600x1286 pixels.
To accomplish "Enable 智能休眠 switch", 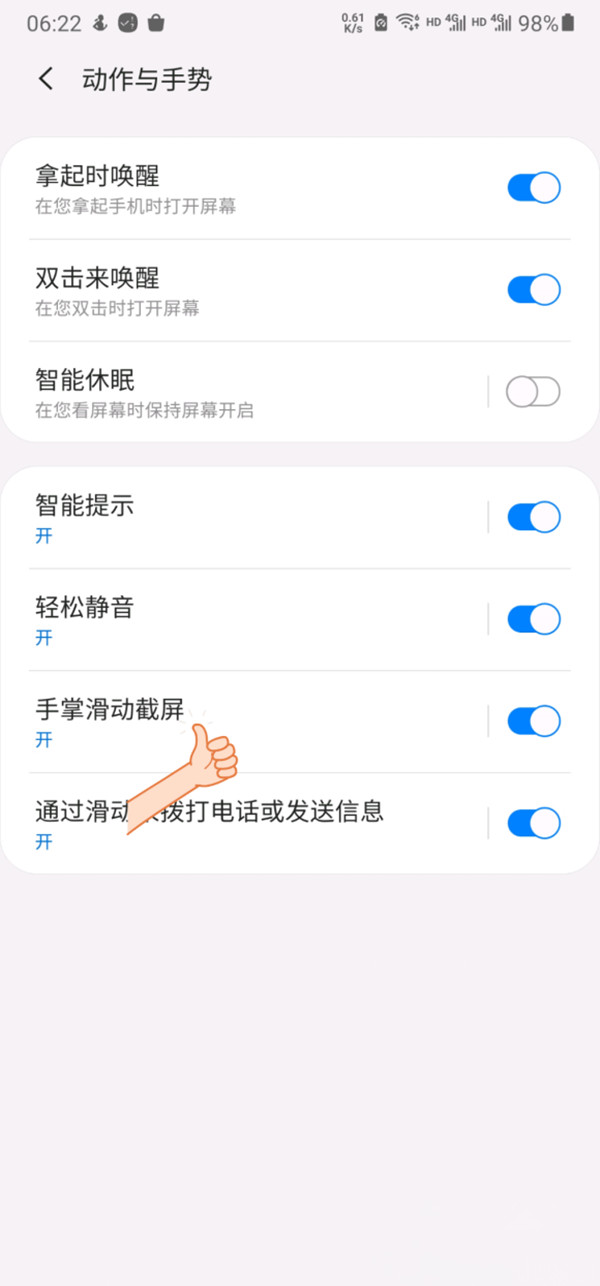I will [x=533, y=392].
